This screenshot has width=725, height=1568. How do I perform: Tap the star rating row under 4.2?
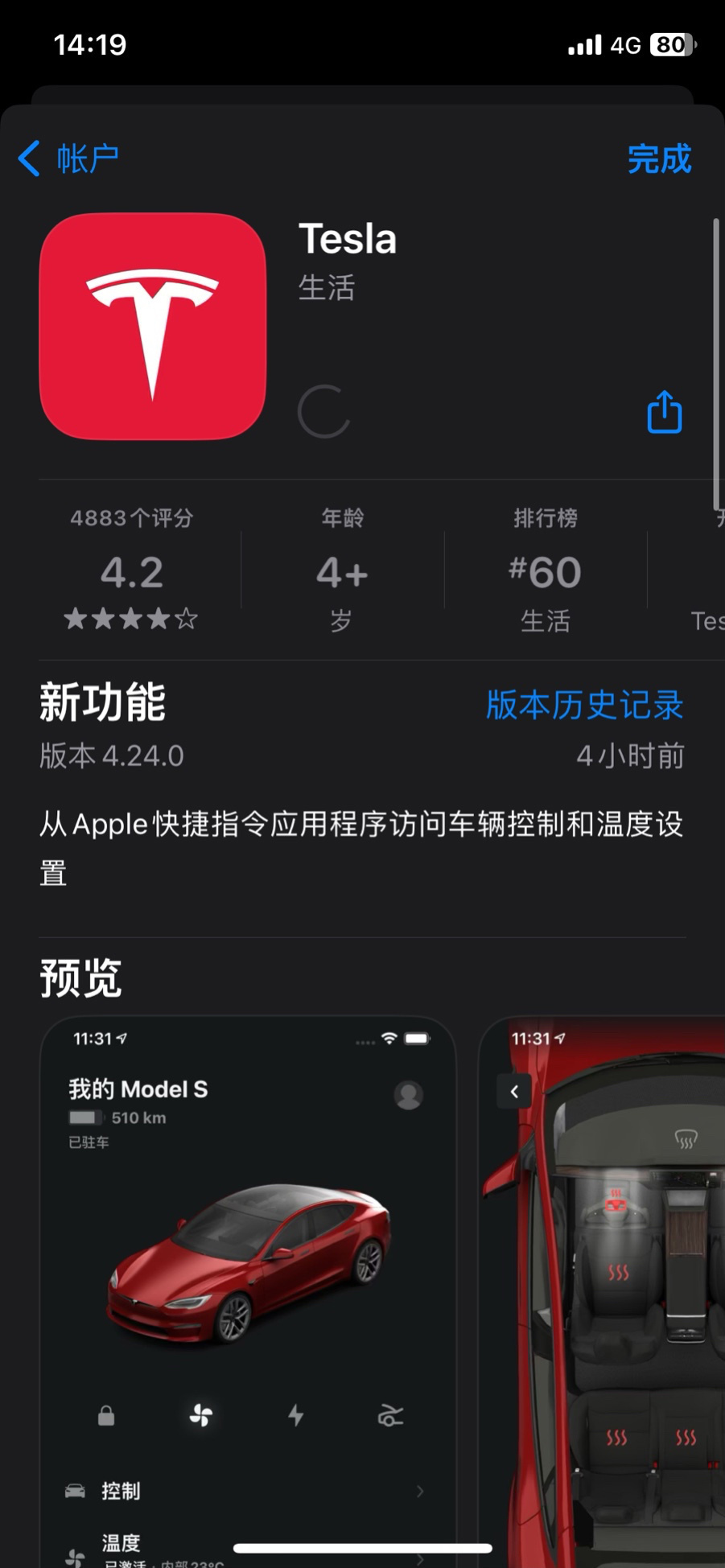coord(131,619)
